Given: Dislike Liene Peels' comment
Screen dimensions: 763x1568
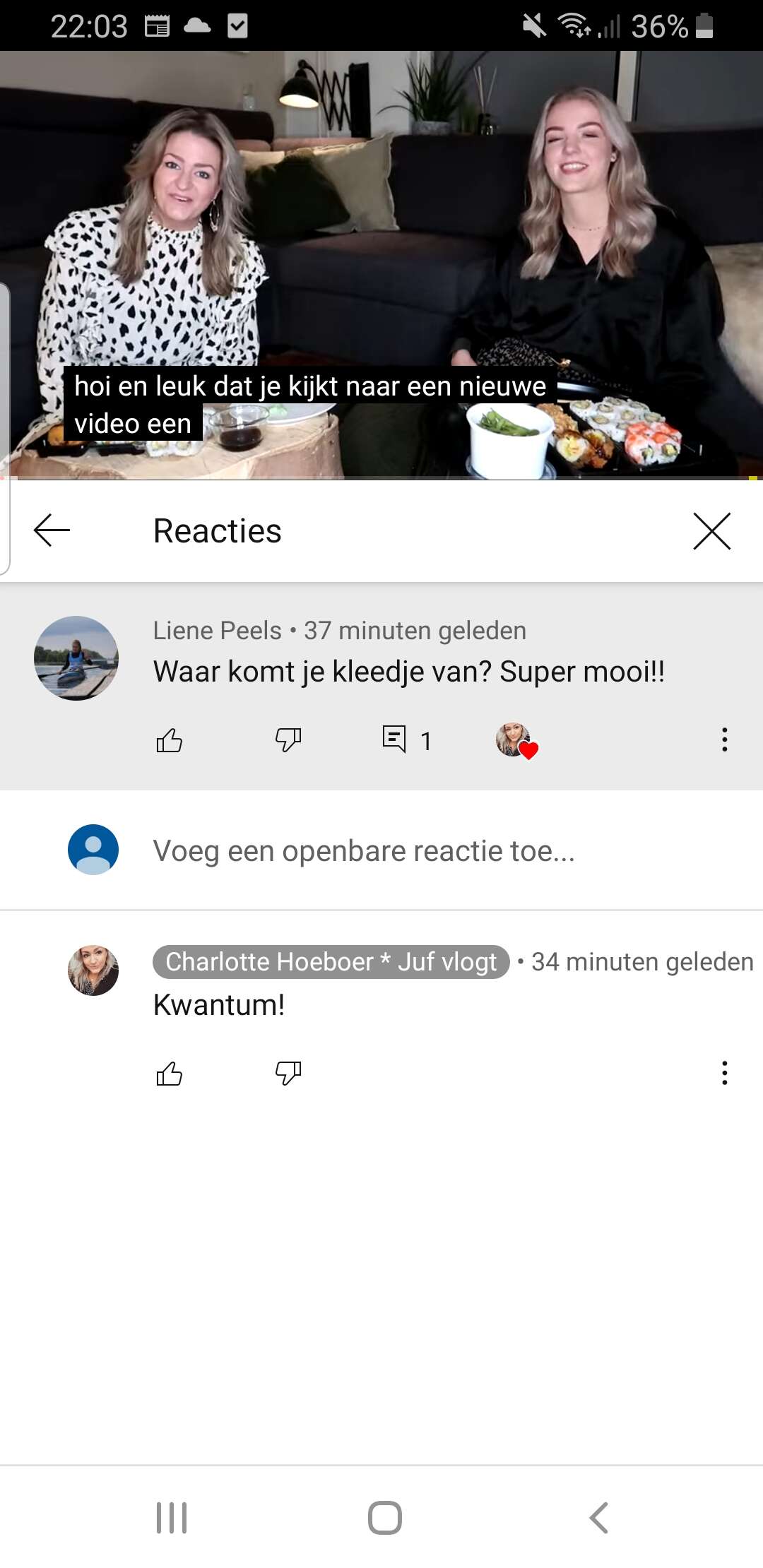Looking at the screenshot, I should point(288,740).
